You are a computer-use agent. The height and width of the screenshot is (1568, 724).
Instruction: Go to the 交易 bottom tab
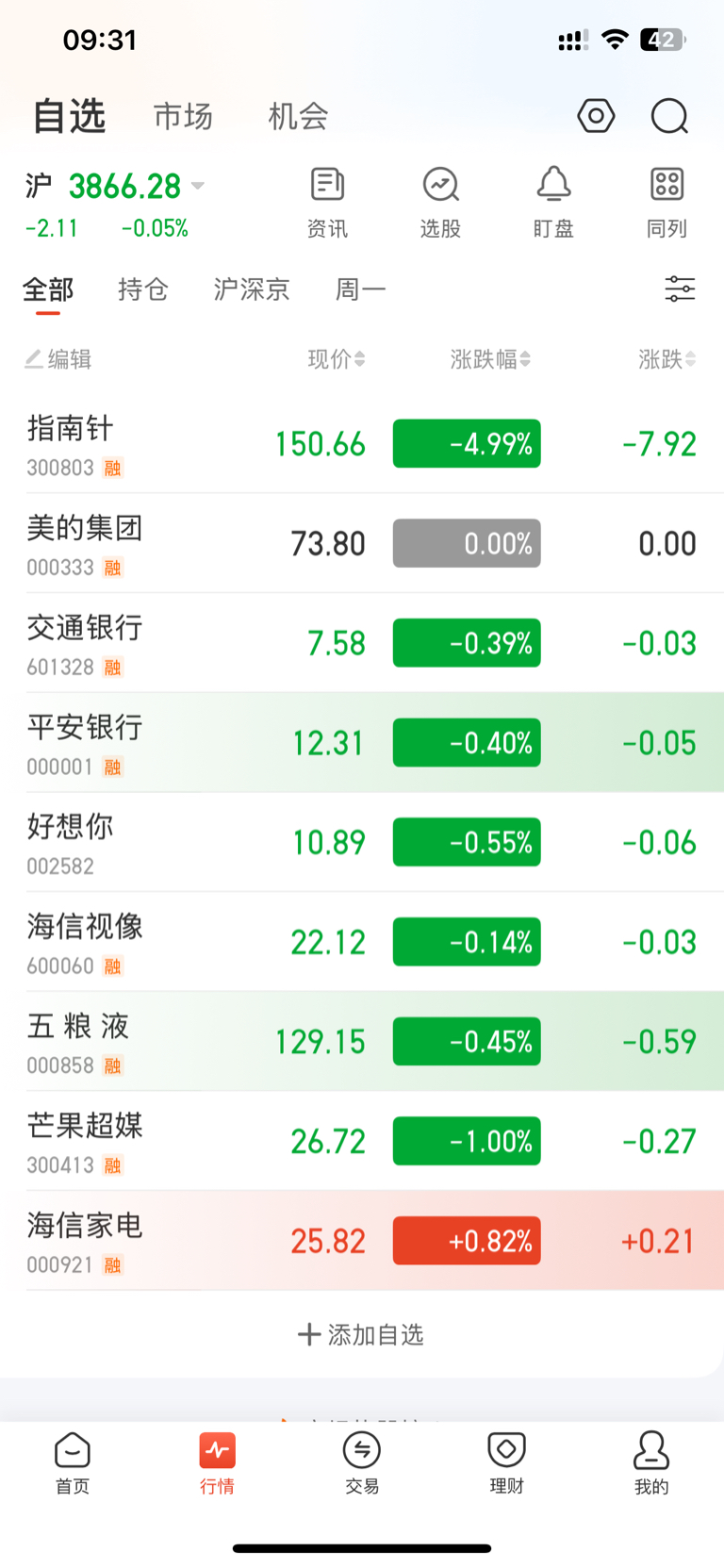[x=362, y=1462]
